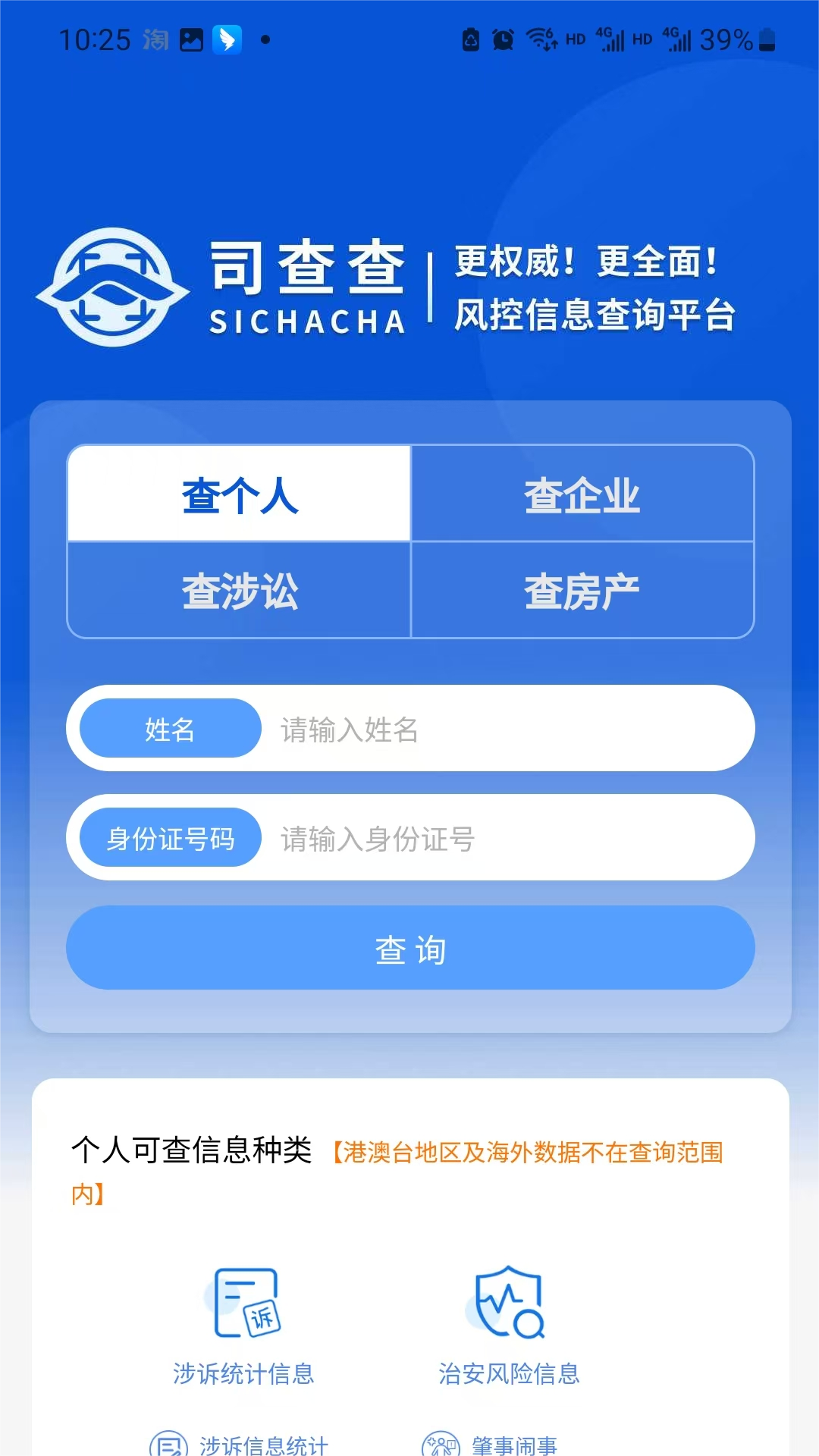Tap the 姓名 label pill
Image resolution: width=819 pixels, height=1456 pixels.
click(x=168, y=728)
